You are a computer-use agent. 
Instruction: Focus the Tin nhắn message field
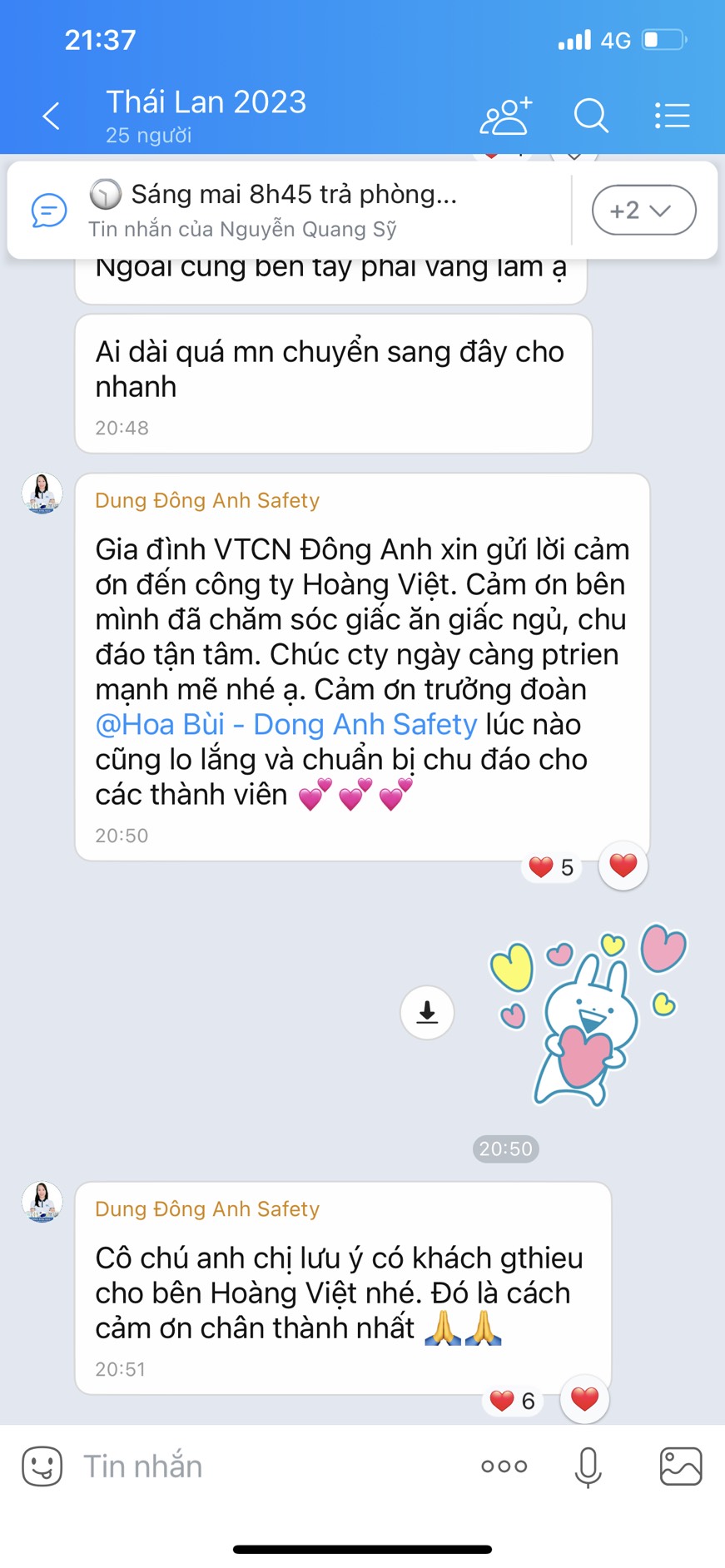coord(266,1466)
